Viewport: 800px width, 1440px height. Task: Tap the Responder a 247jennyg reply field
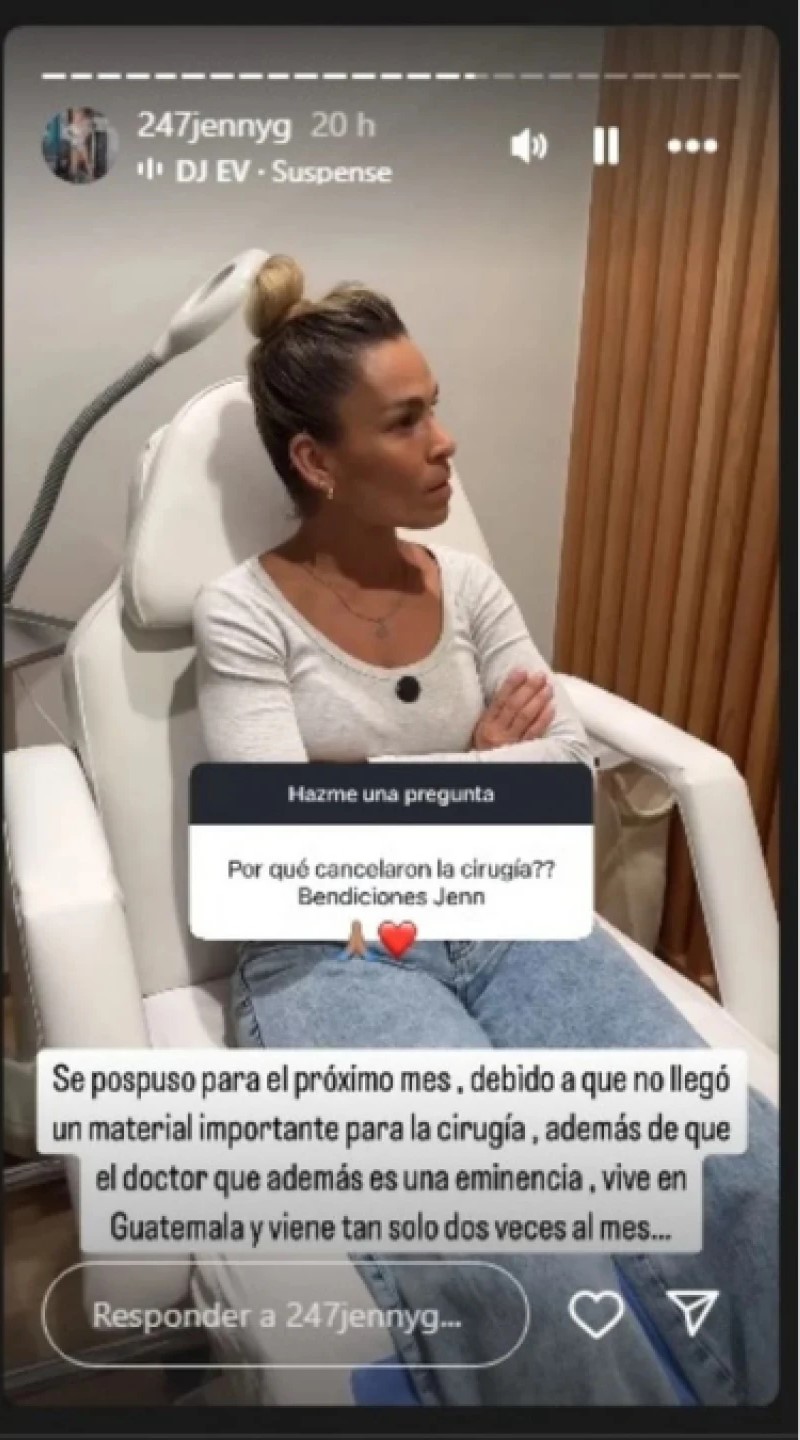pyautogui.click(x=285, y=1314)
